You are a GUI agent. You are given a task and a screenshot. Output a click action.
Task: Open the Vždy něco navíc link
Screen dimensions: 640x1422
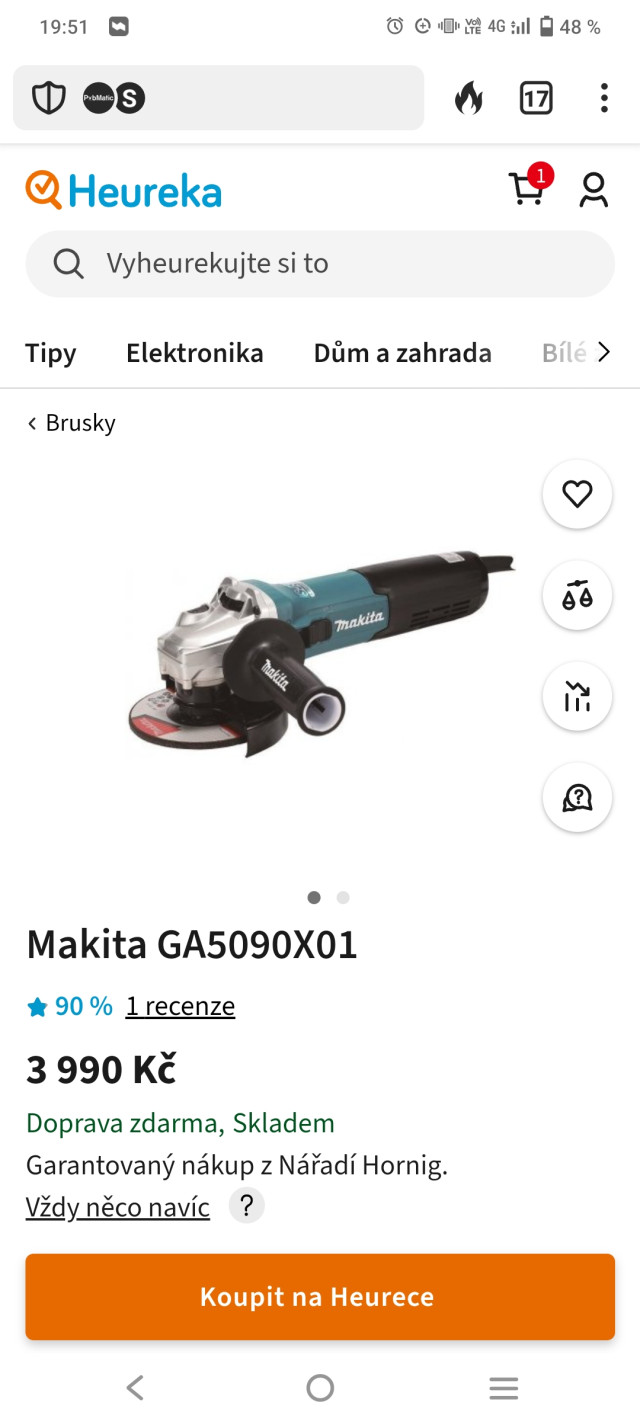(118, 1207)
